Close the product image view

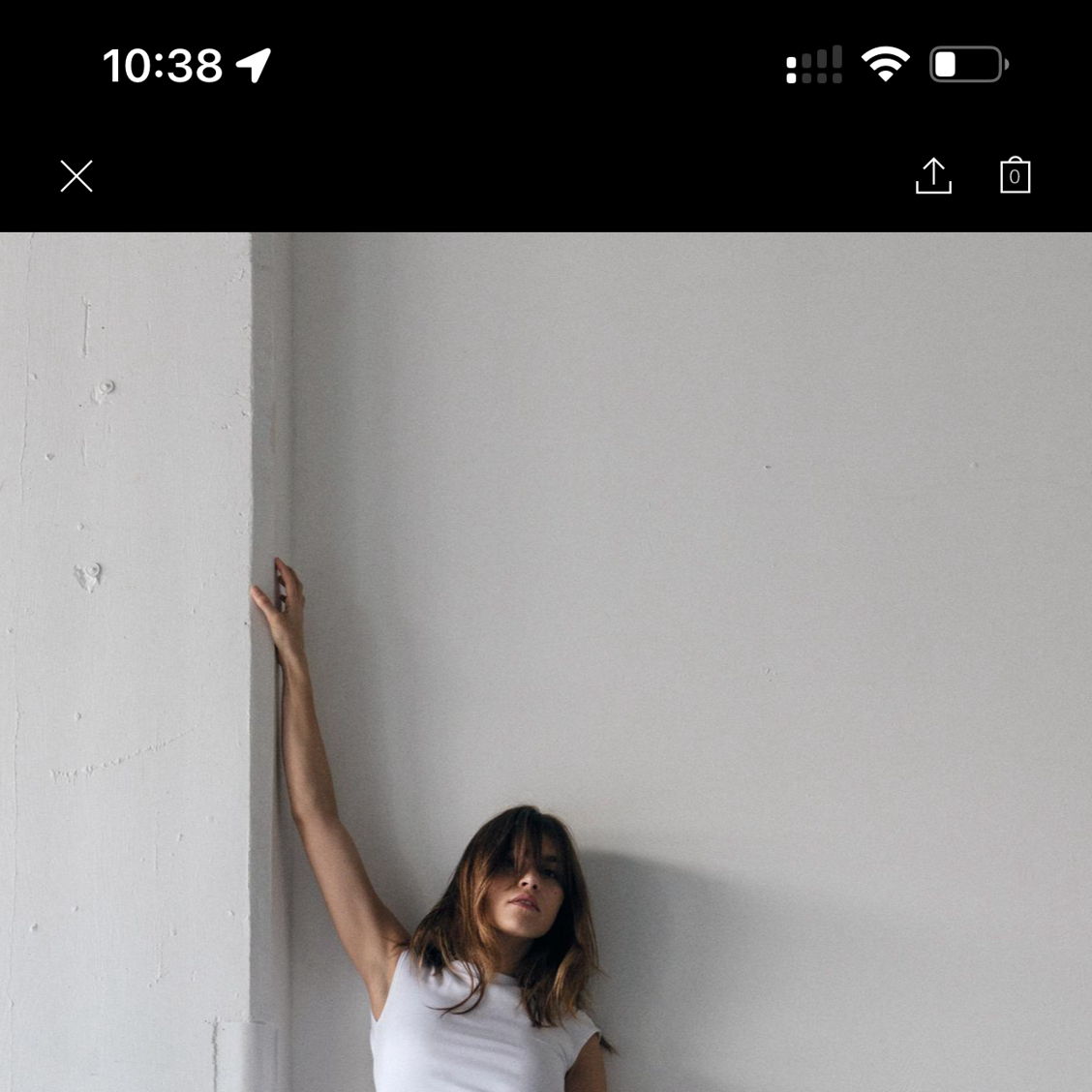pyautogui.click(x=76, y=176)
